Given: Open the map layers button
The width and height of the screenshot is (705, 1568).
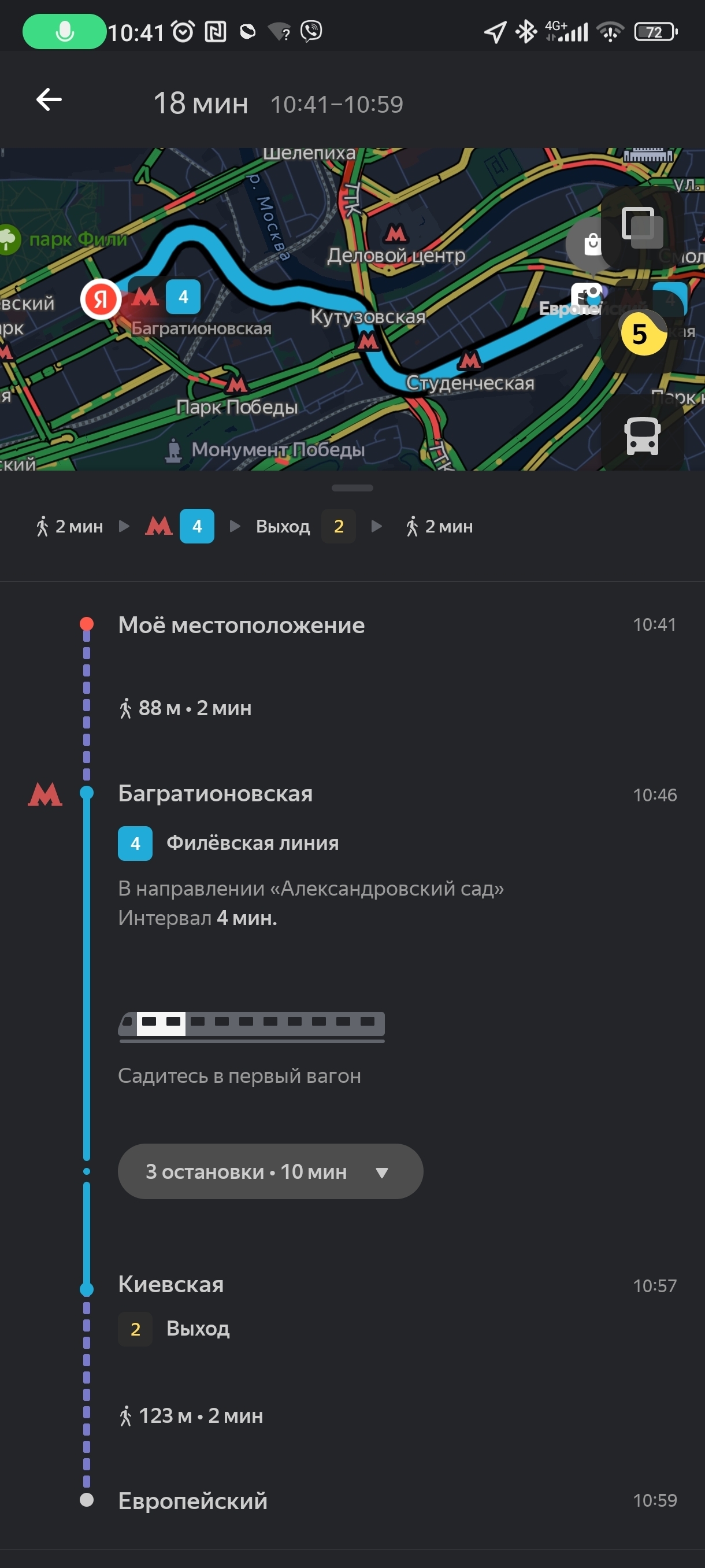Looking at the screenshot, I should point(641,227).
